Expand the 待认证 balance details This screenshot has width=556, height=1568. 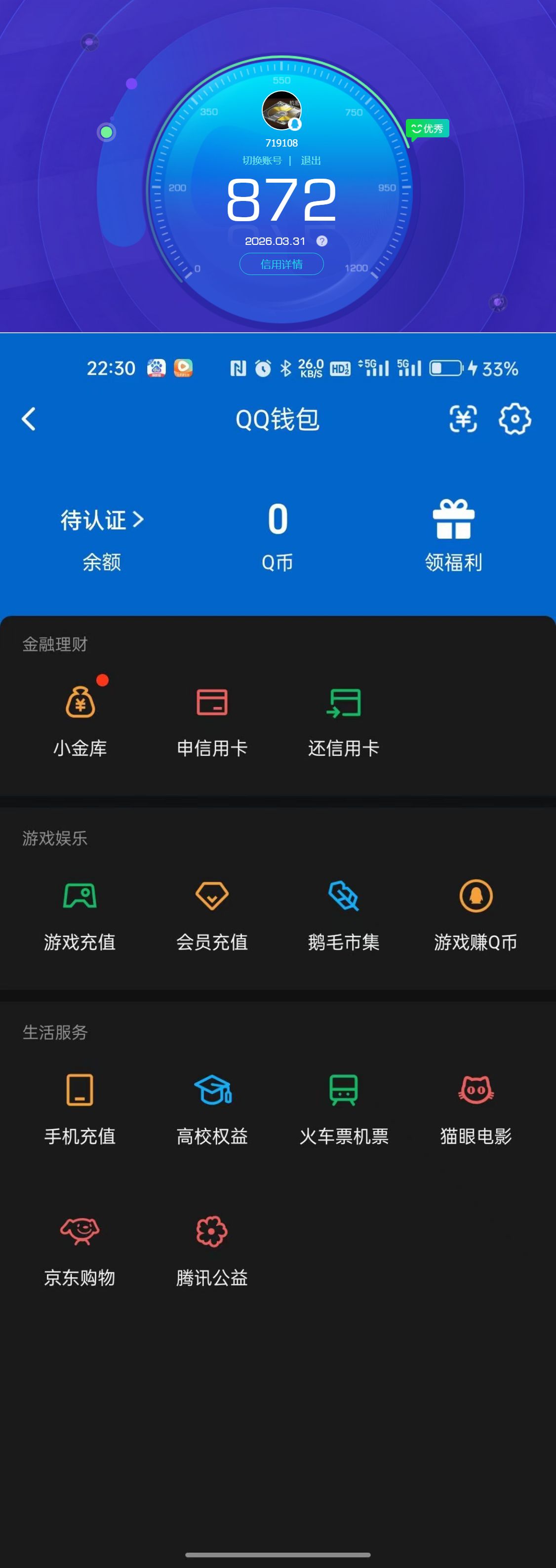click(x=102, y=520)
